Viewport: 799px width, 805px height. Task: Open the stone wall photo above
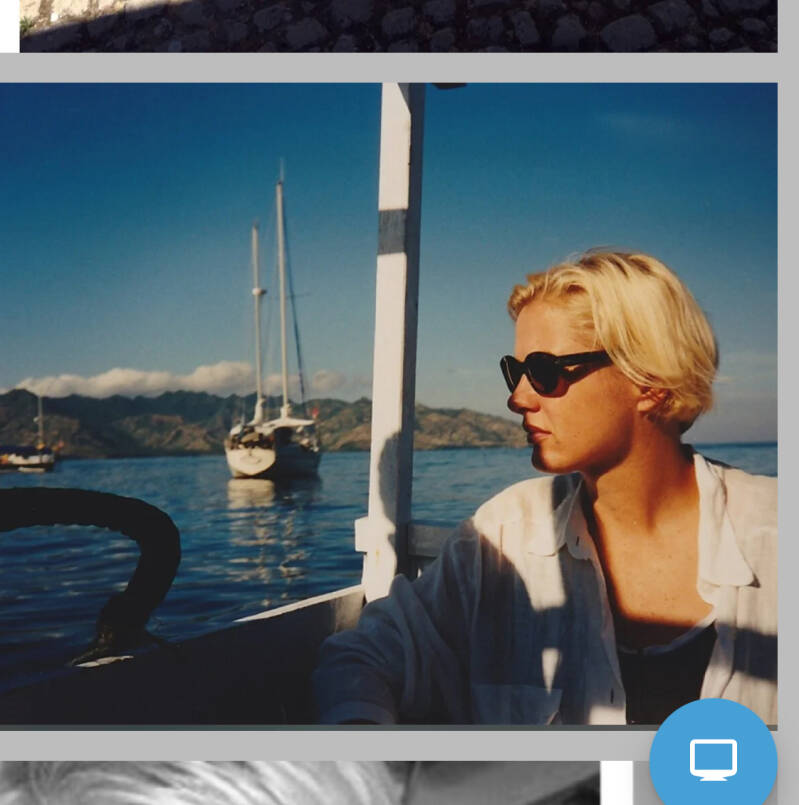pyautogui.click(x=398, y=25)
